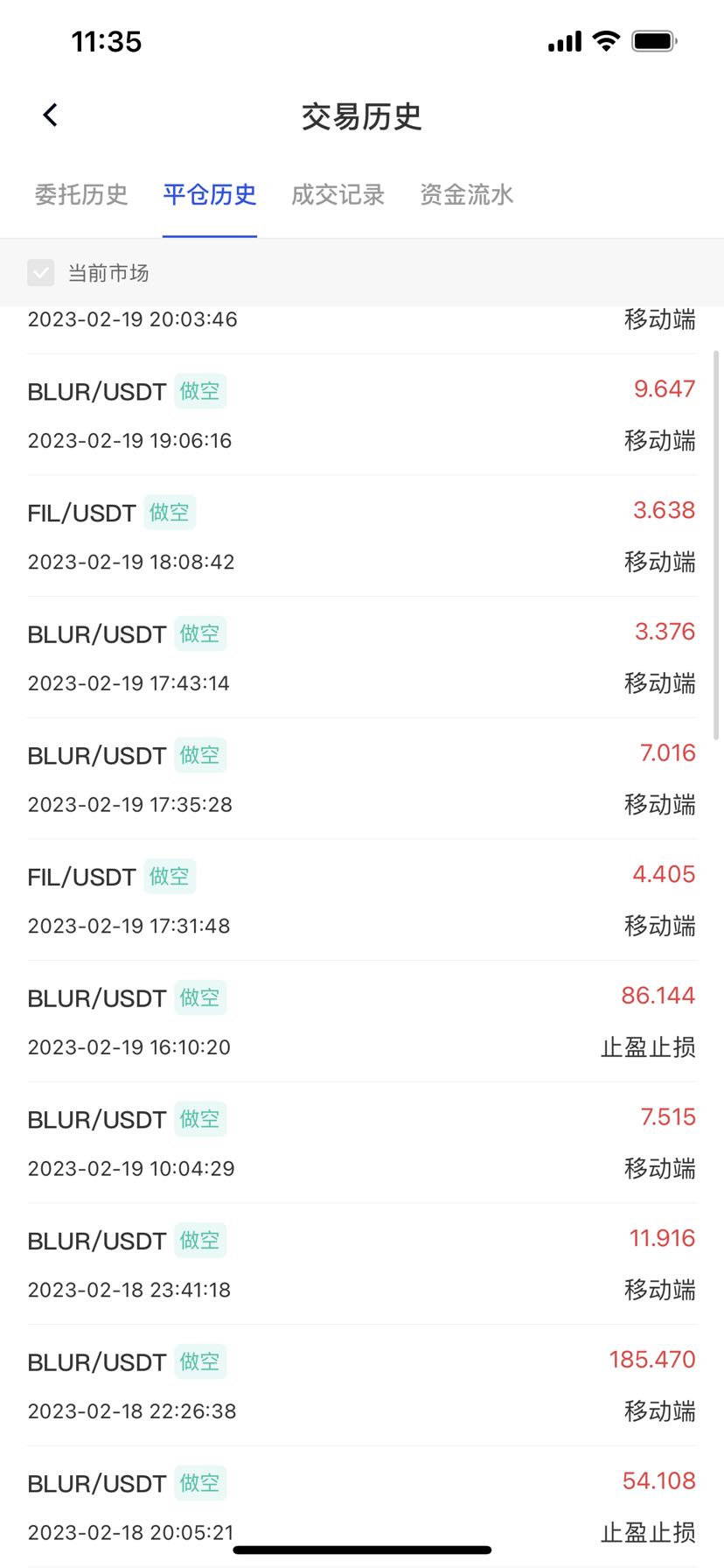Screen dimensions: 724x1568
Task: Open BLUR/USDT record from 19:06:16
Action: [361, 415]
